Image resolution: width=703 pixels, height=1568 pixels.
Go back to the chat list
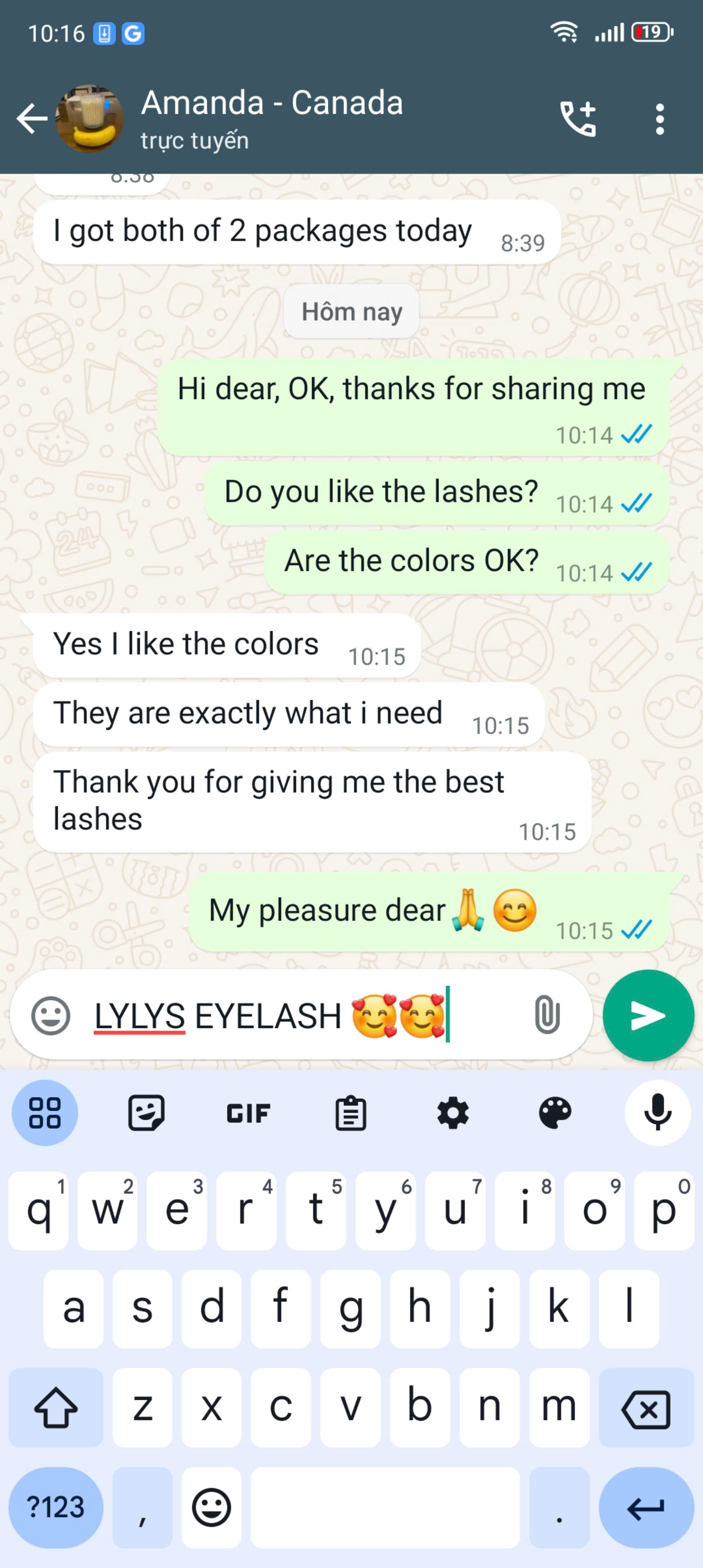pyautogui.click(x=32, y=118)
